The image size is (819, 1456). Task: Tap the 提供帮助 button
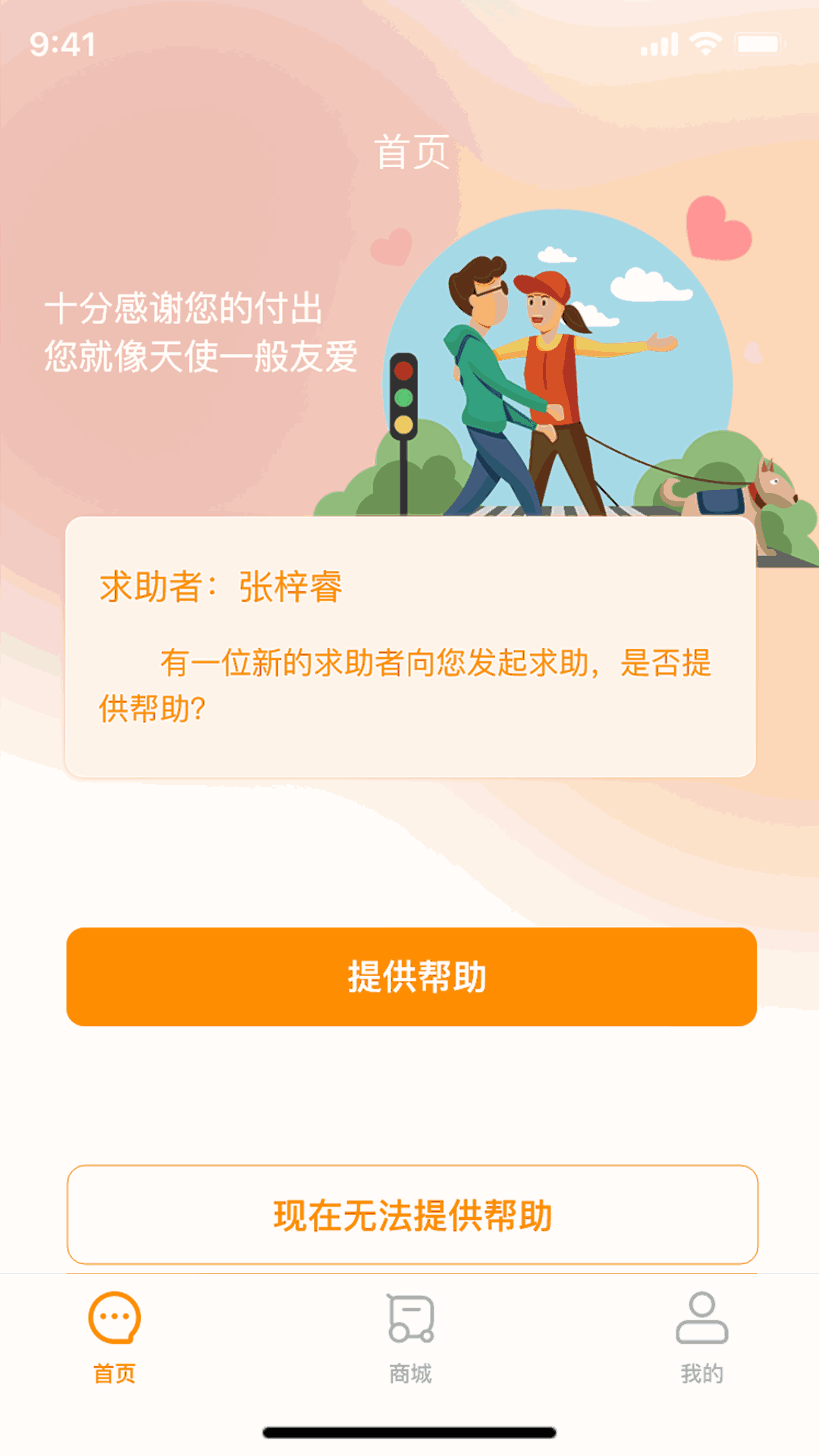(x=411, y=976)
